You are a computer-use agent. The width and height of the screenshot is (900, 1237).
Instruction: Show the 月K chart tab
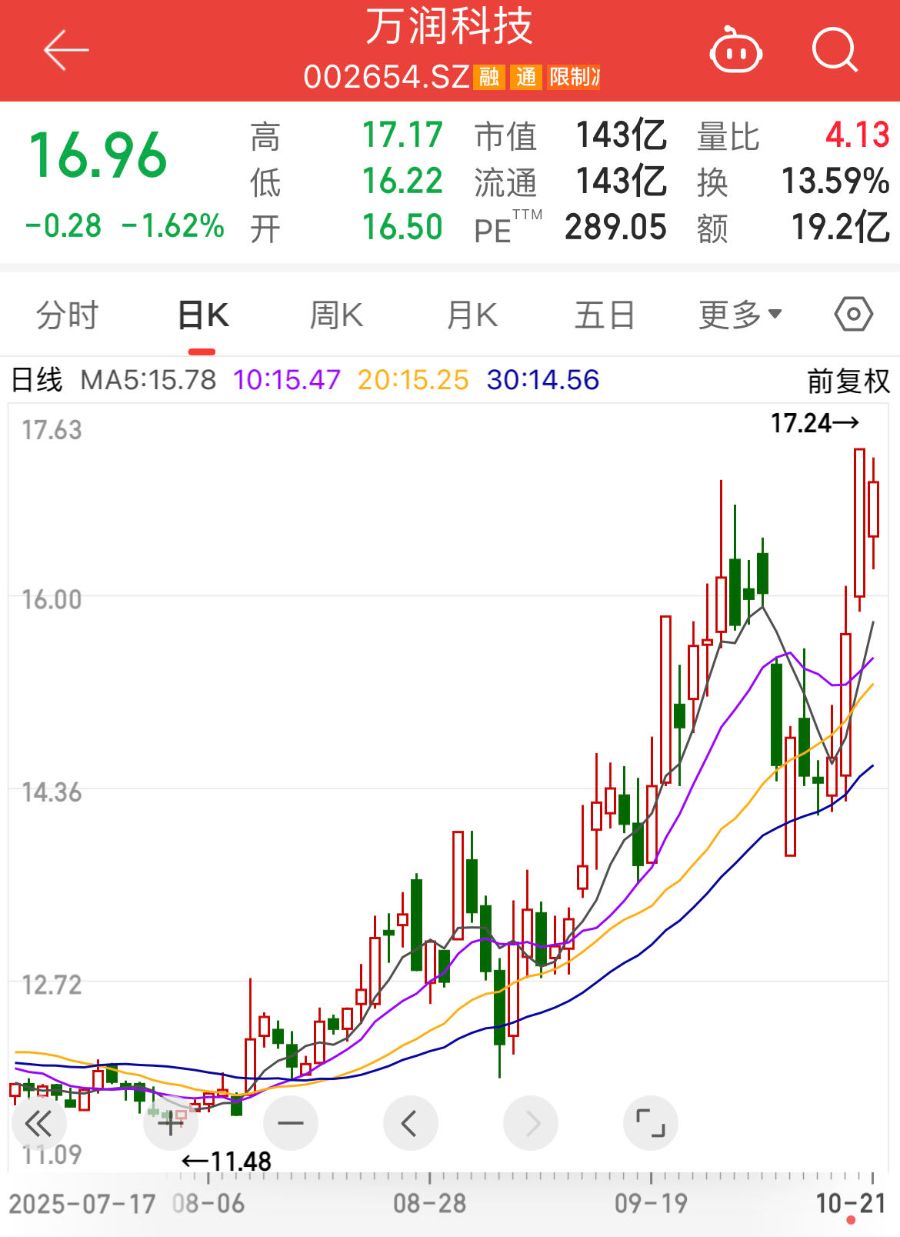471,316
